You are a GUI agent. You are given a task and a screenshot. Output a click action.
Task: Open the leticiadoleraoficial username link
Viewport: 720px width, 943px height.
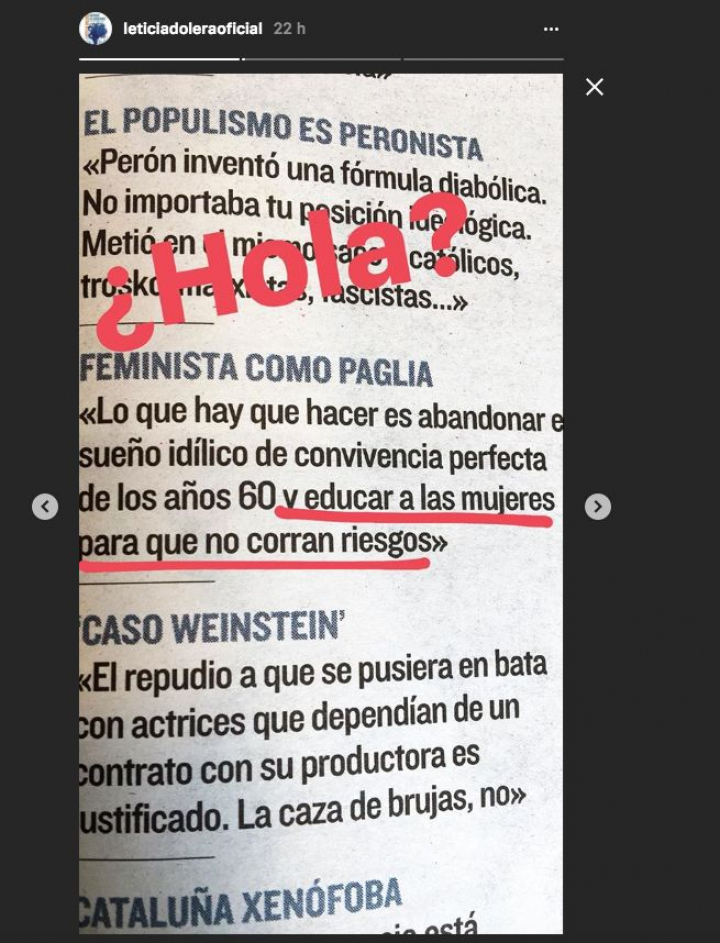(192, 29)
